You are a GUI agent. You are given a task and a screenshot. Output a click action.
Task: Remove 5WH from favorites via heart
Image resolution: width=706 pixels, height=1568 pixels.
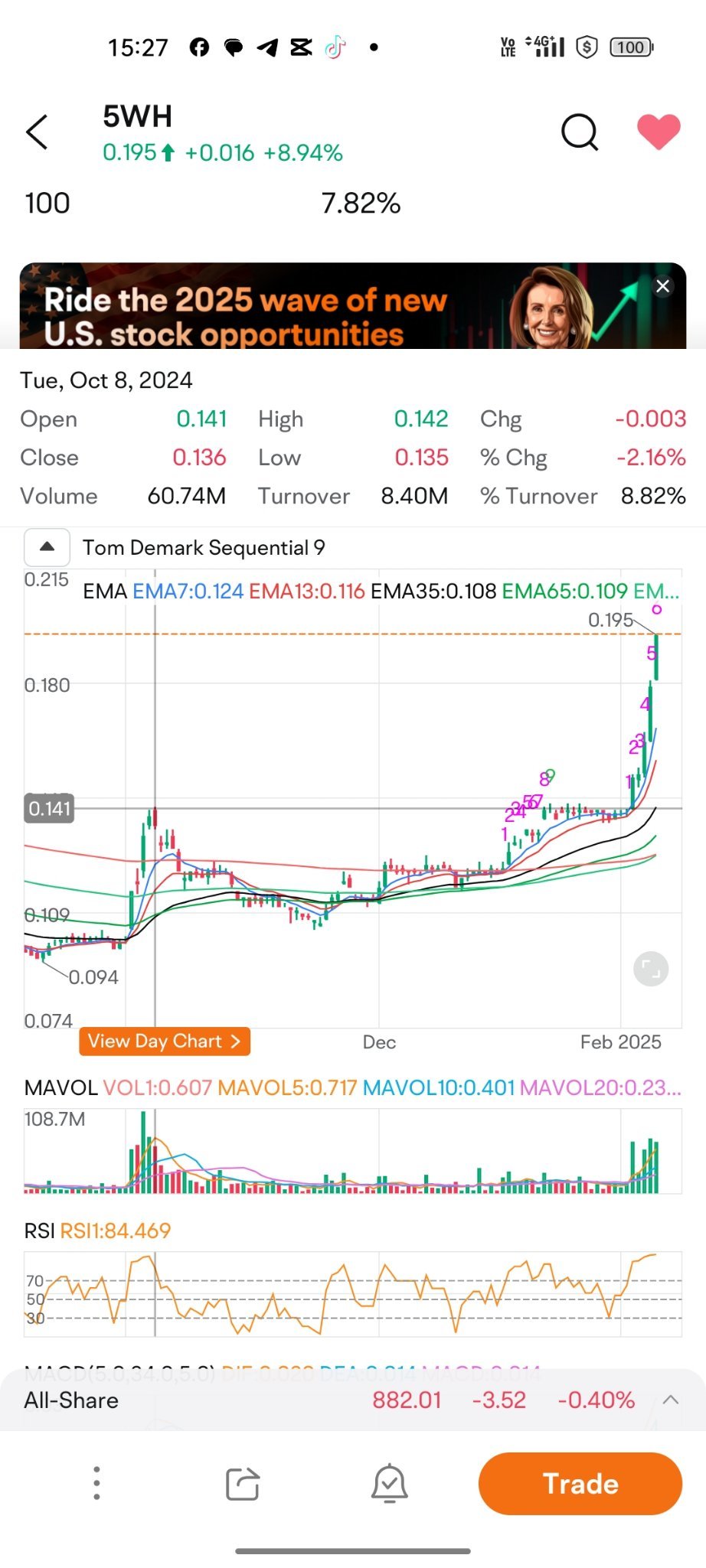point(659,132)
